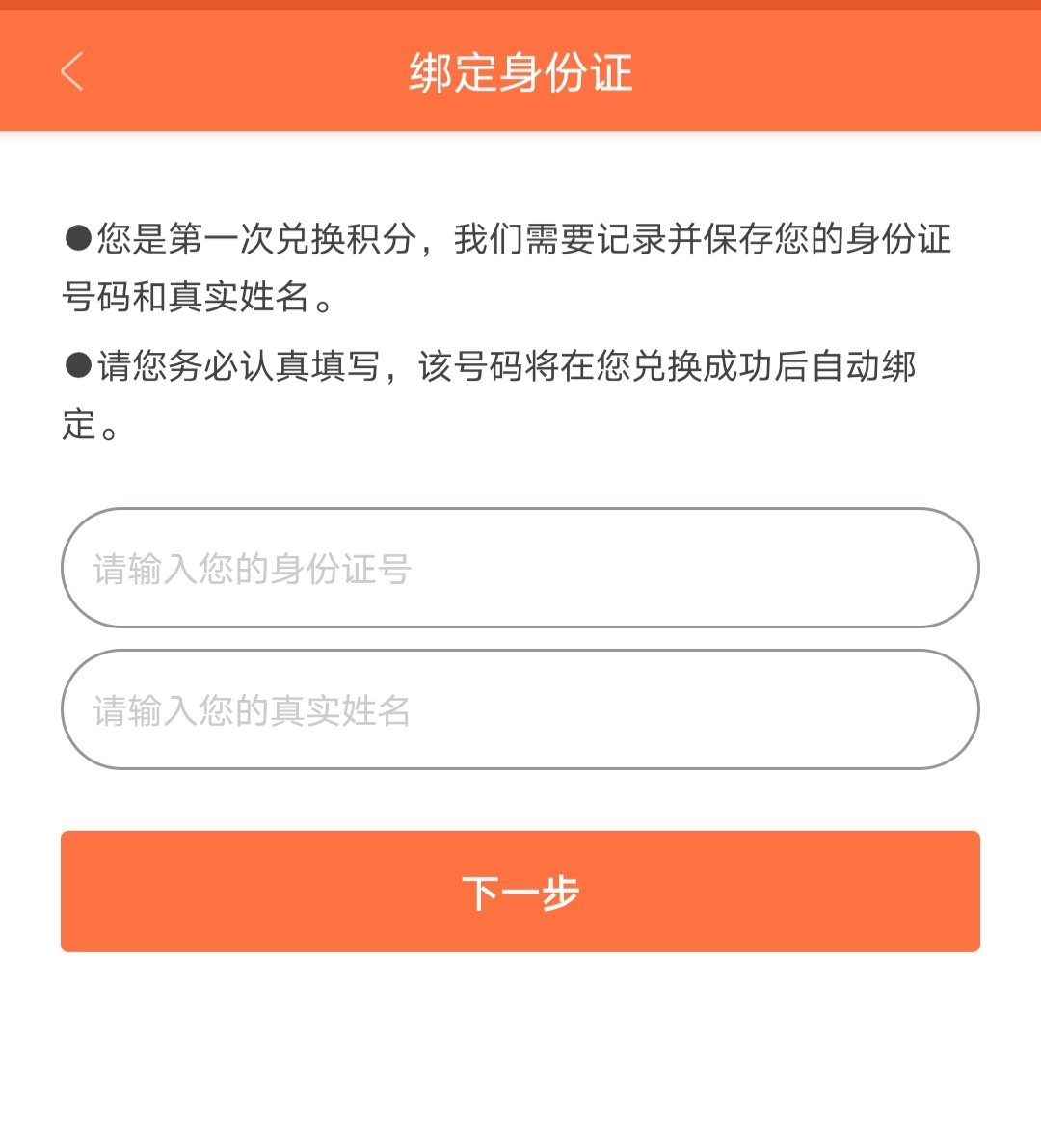This screenshot has width=1041, height=1148.
Task: Tap the page title in navigation bar
Action: pos(520,71)
